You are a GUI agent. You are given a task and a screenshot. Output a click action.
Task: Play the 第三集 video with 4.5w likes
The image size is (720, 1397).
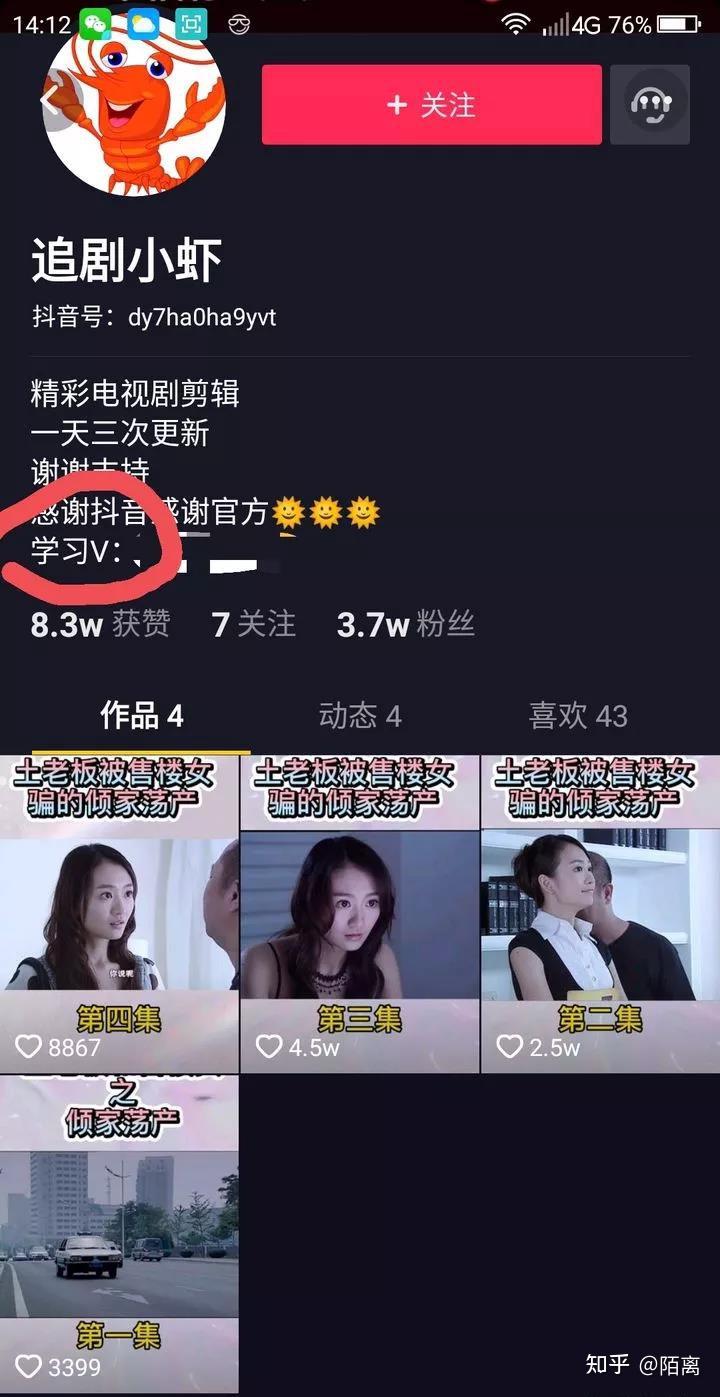click(360, 915)
